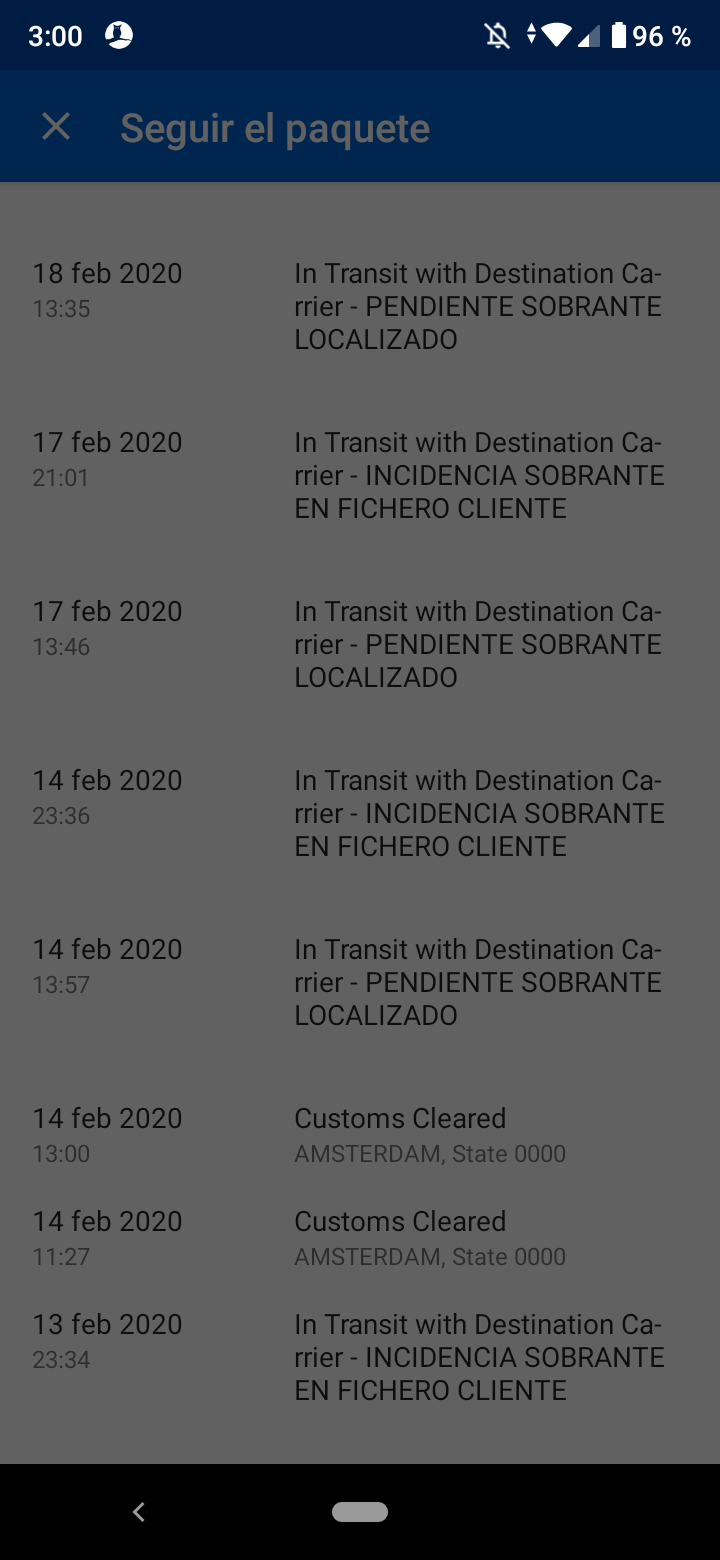Go back using the system navigation arrow
Viewport: 720px width, 1560px height.
[x=139, y=1512]
